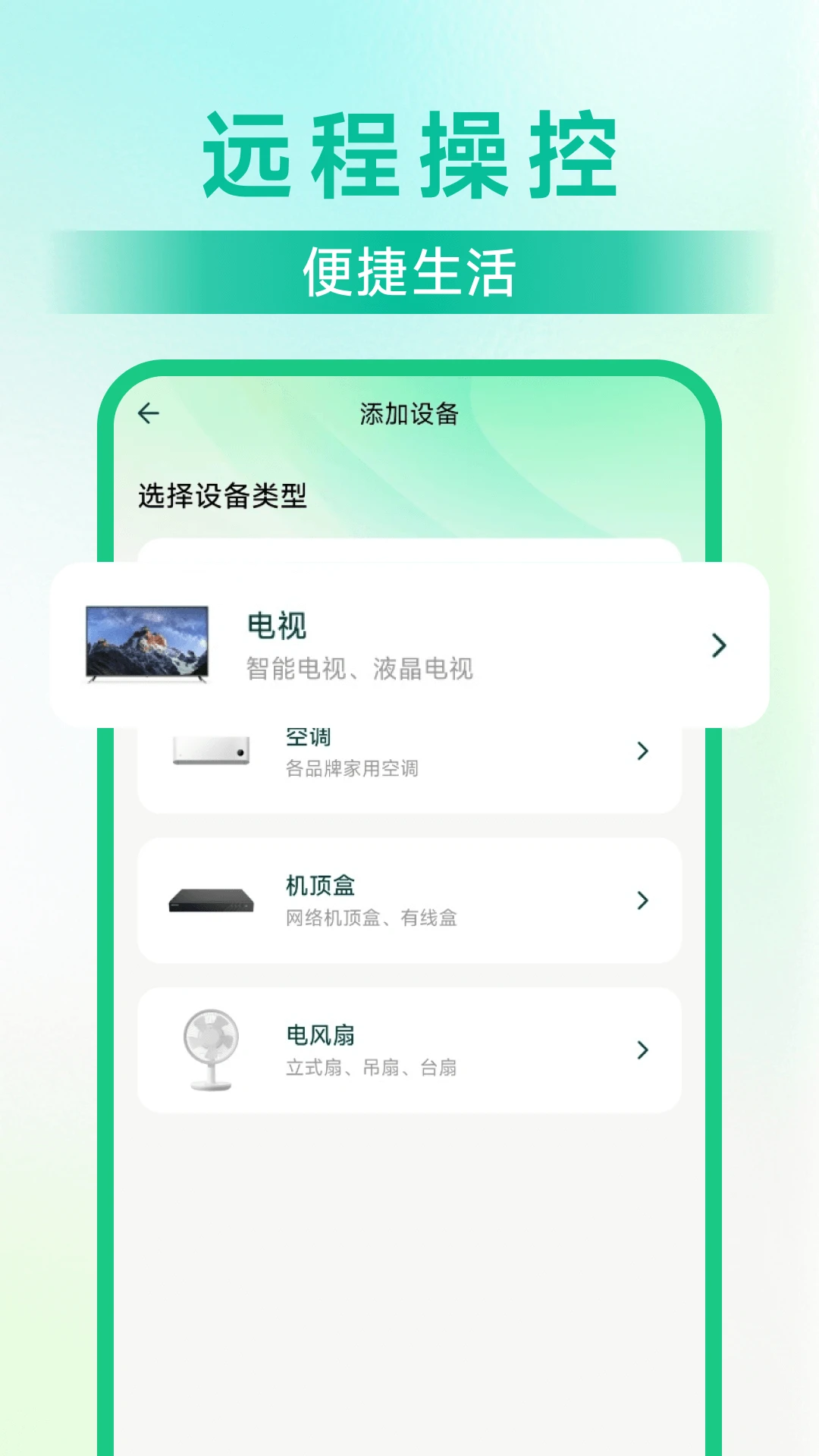Open 电风扇 details using its arrow
Viewport: 819px width, 1456px height.
click(643, 1050)
